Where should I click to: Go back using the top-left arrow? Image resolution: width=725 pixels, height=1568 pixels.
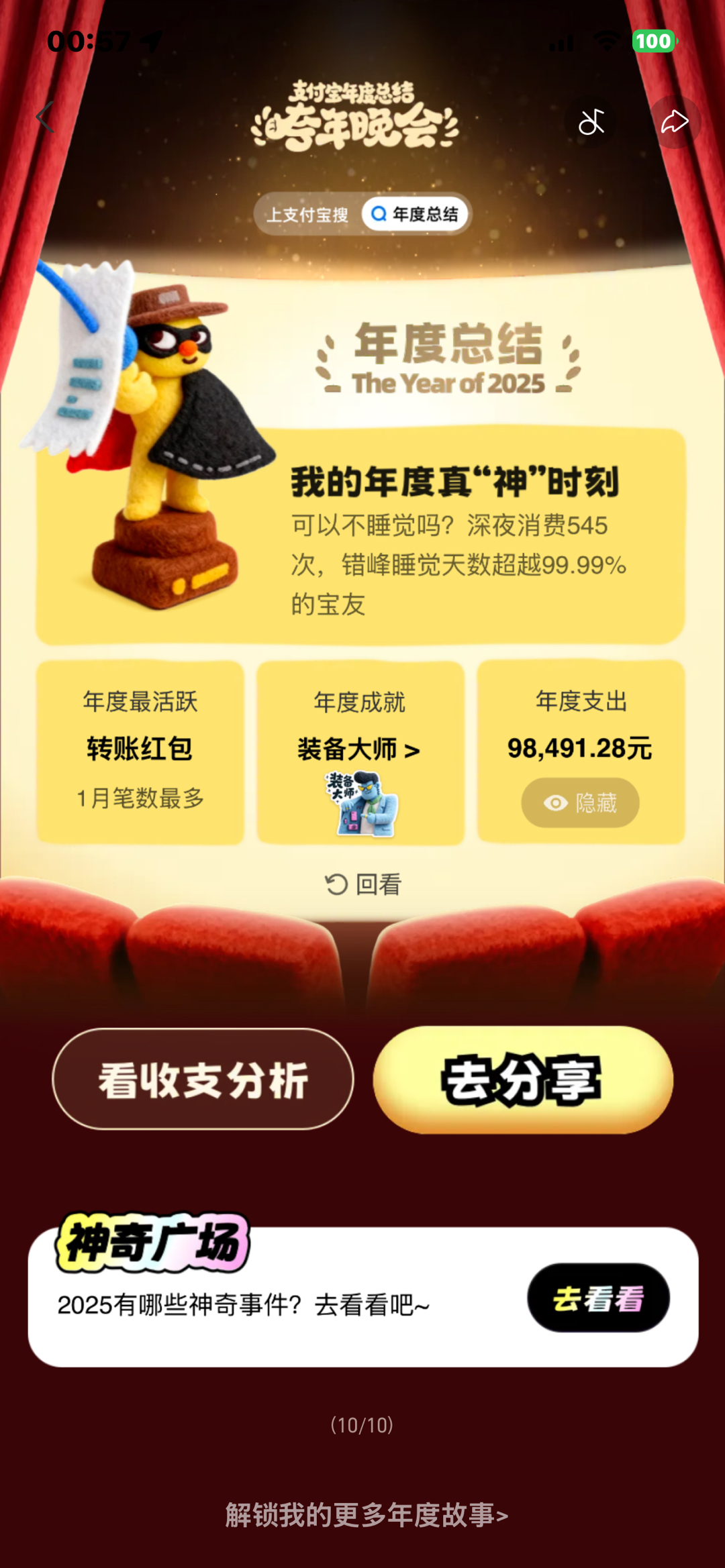(45, 117)
